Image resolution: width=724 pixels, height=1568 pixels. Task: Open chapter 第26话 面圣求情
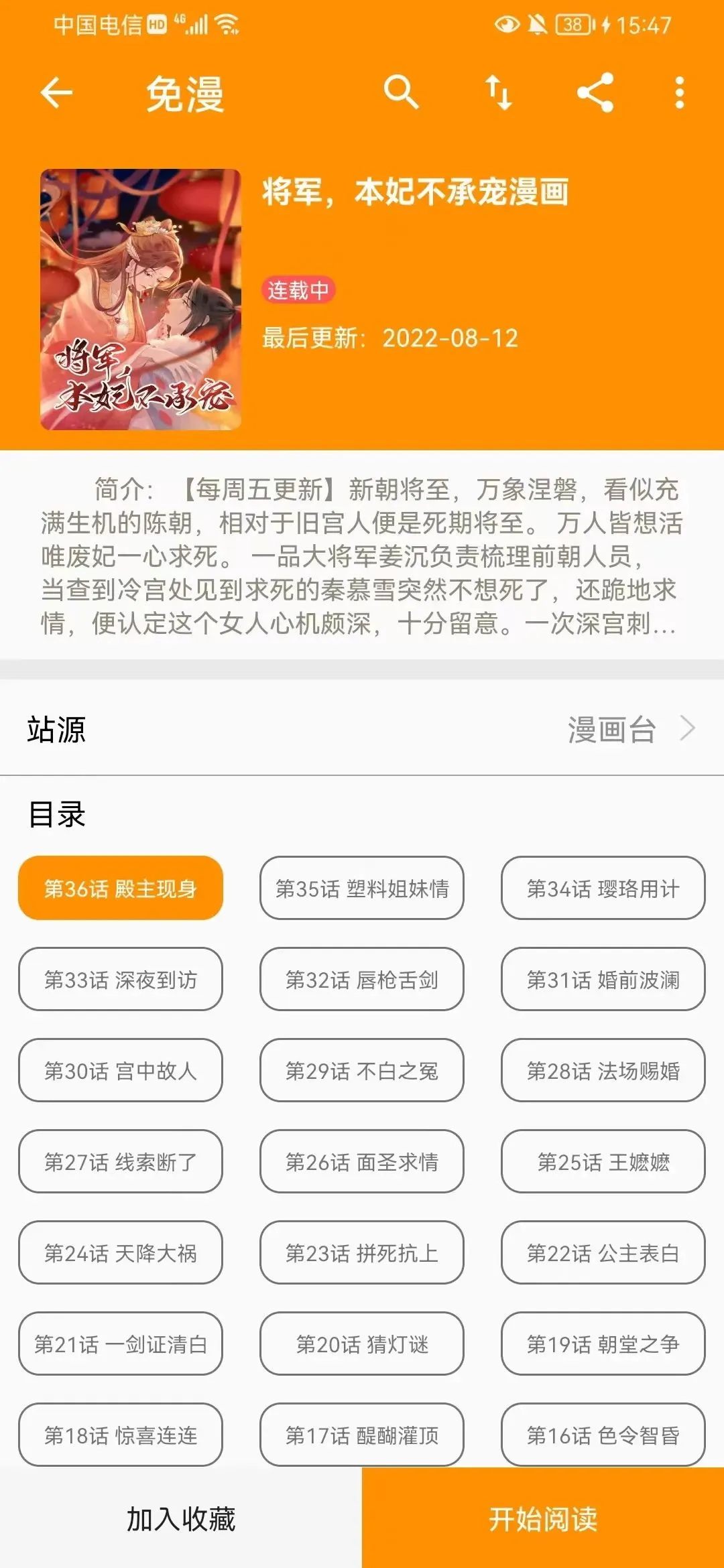pyautogui.click(x=362, y=1161)
